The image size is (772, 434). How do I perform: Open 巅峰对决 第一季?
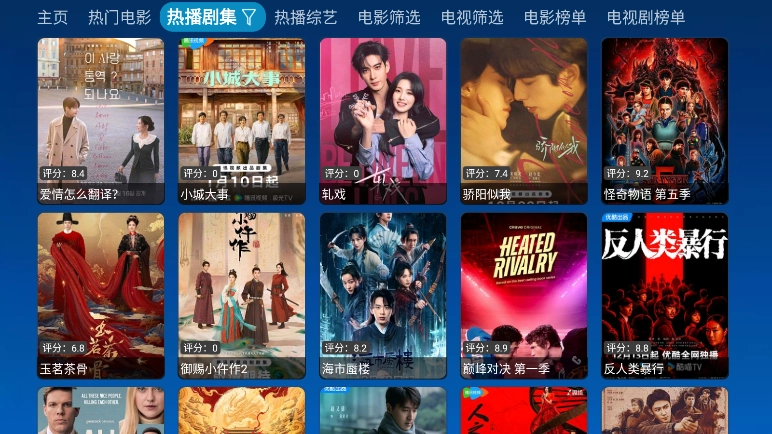point(524,295)
